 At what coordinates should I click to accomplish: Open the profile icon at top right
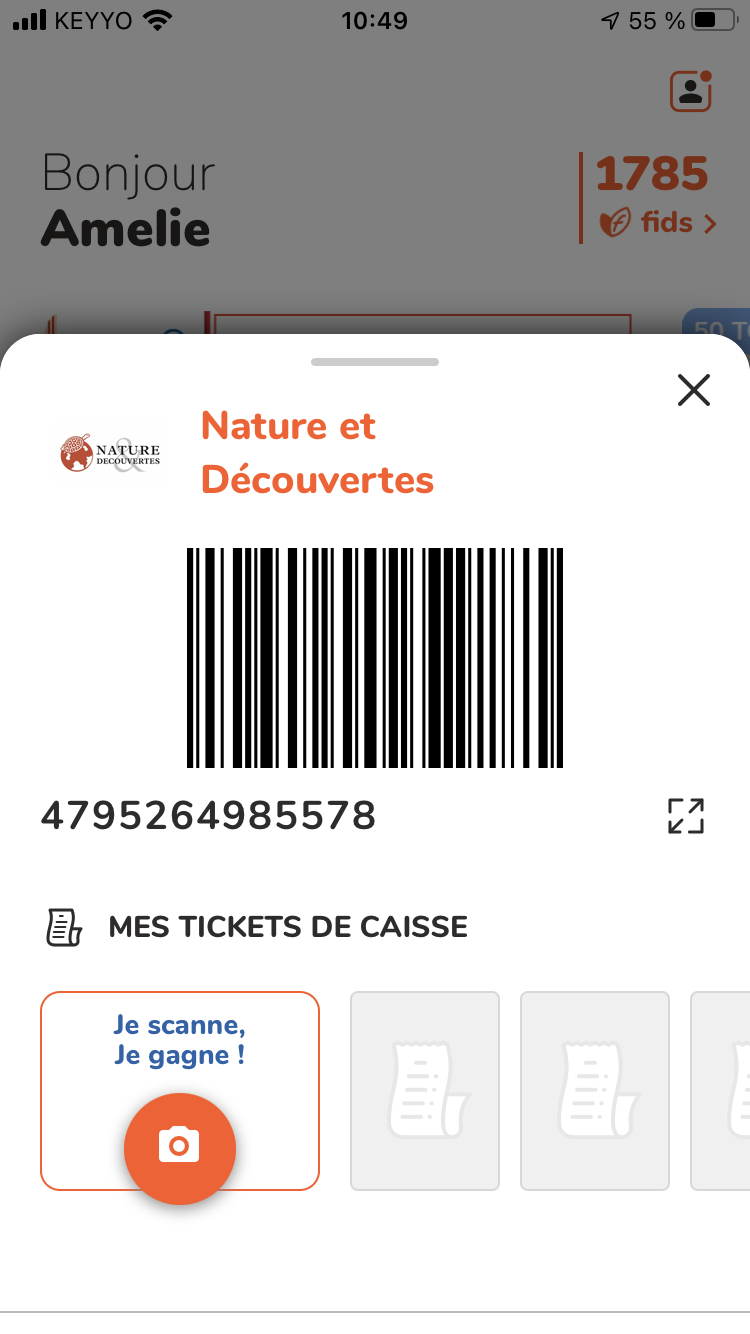coord(691,91)
